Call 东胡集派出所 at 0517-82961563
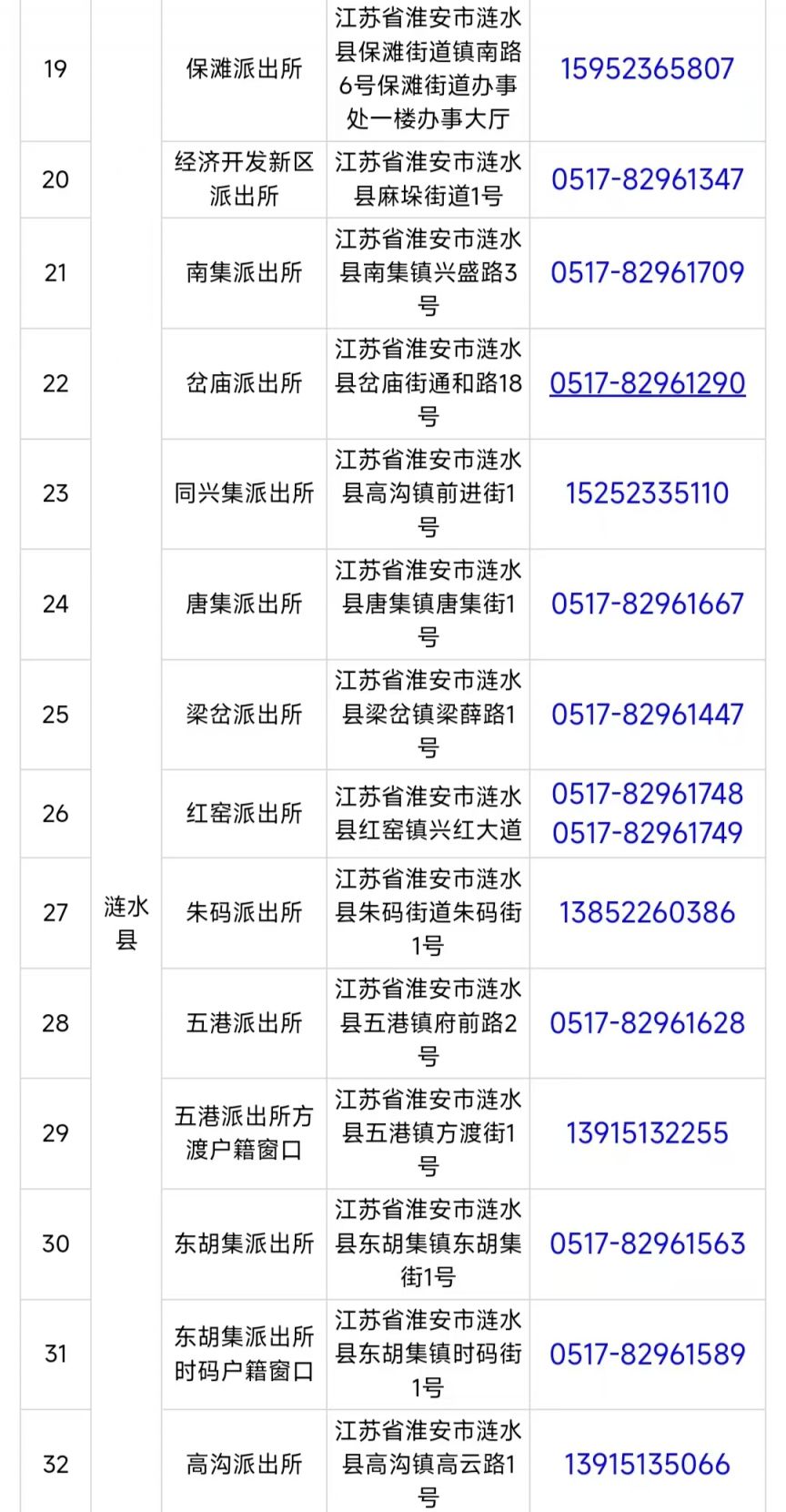 [x=647, y=1243]
